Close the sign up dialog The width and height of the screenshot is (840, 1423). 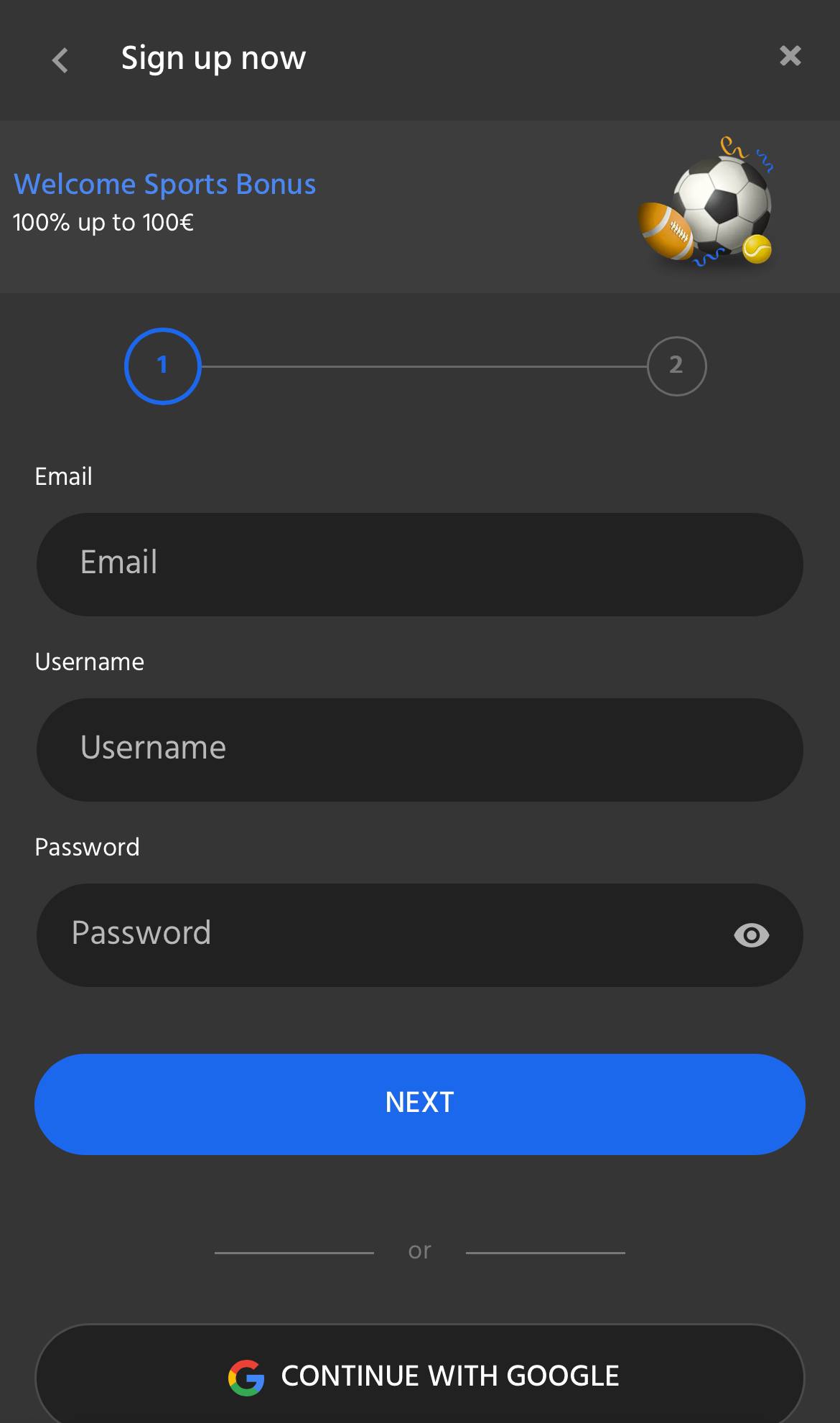pyautogui.click(x=790, y=56)
